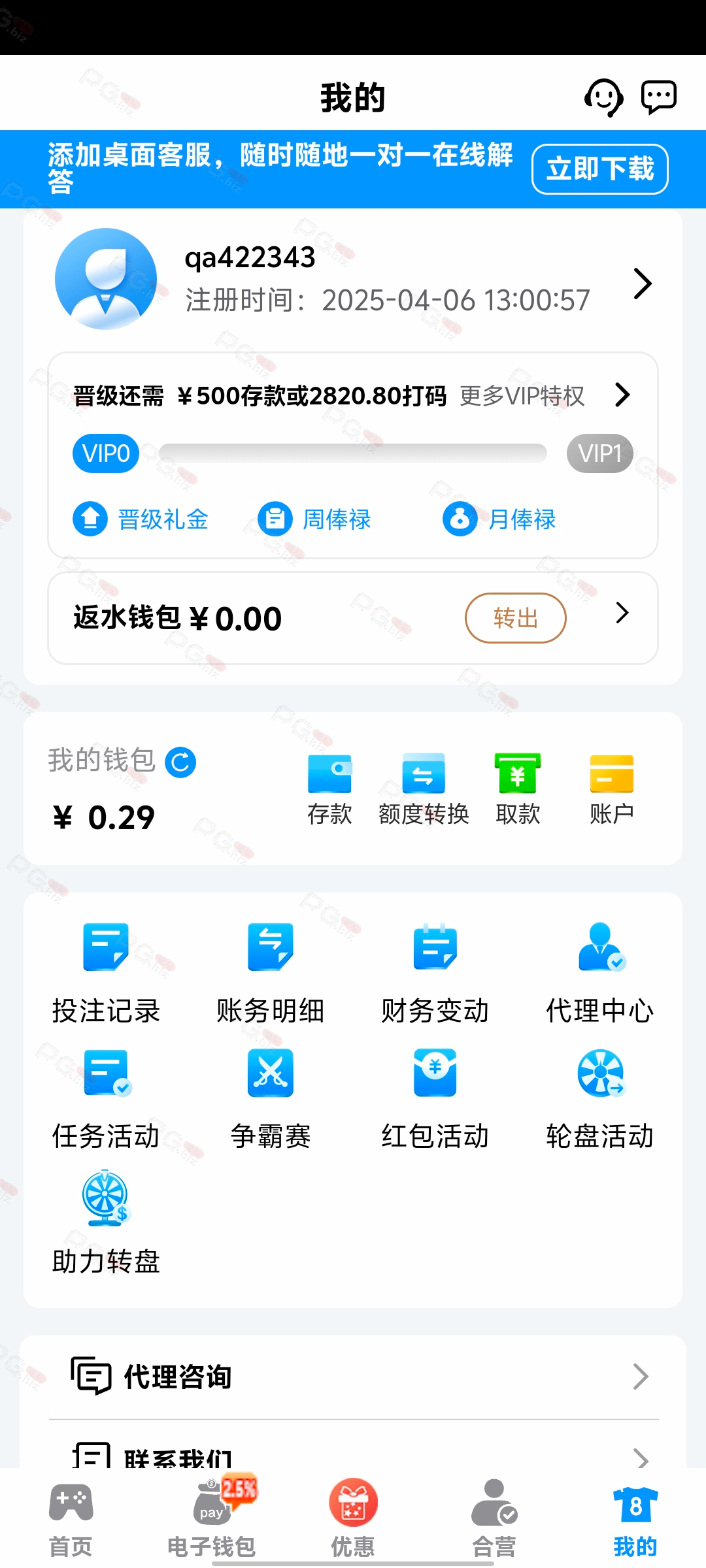This screenshot has height=1568, width=706.
Task: Refresh 我的钱包 balance
Action: click(180, 762)
